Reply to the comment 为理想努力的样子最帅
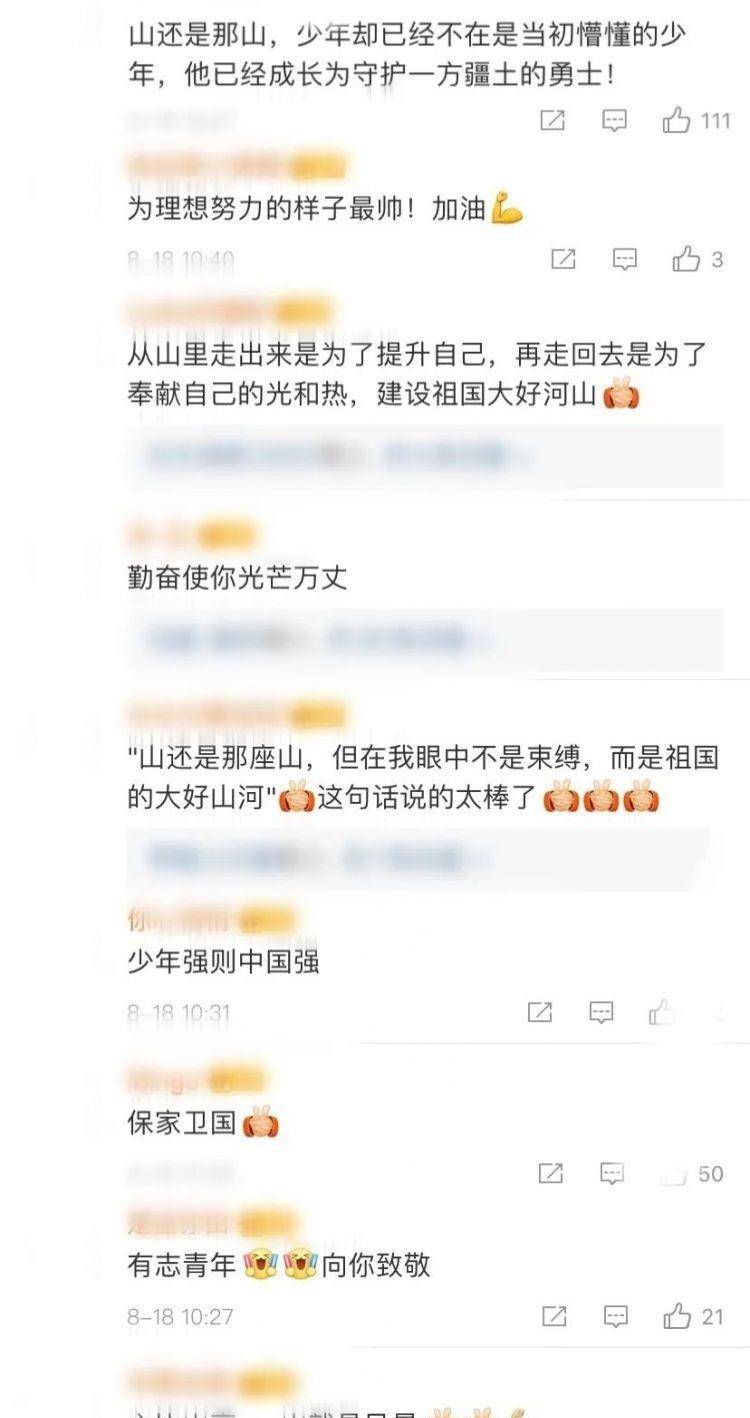 point(624,259)
